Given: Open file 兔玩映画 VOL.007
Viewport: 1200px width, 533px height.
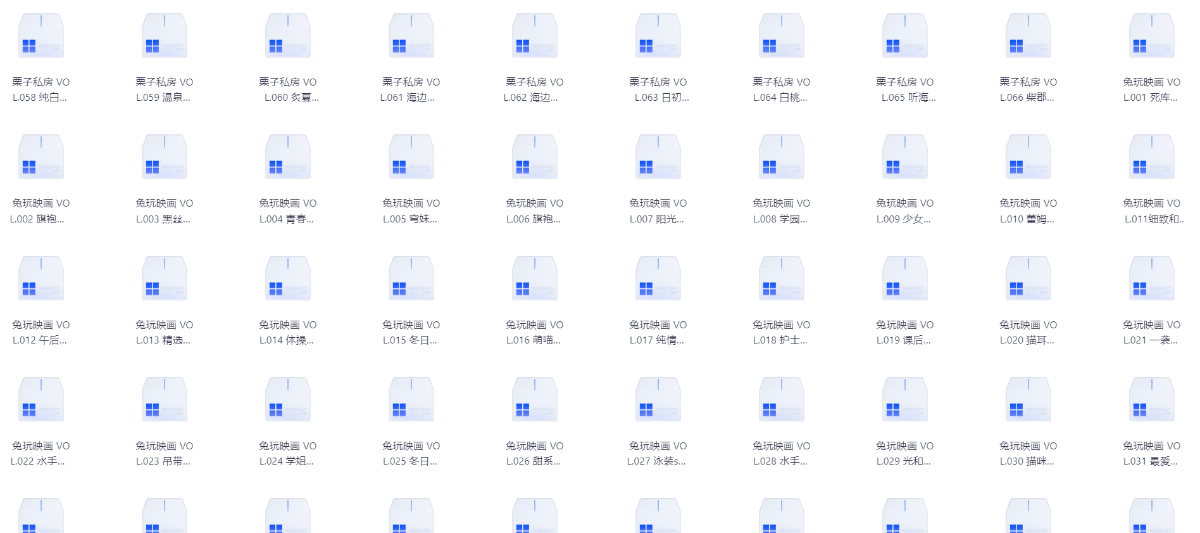Looking at the screenshot, I should 658,157.
